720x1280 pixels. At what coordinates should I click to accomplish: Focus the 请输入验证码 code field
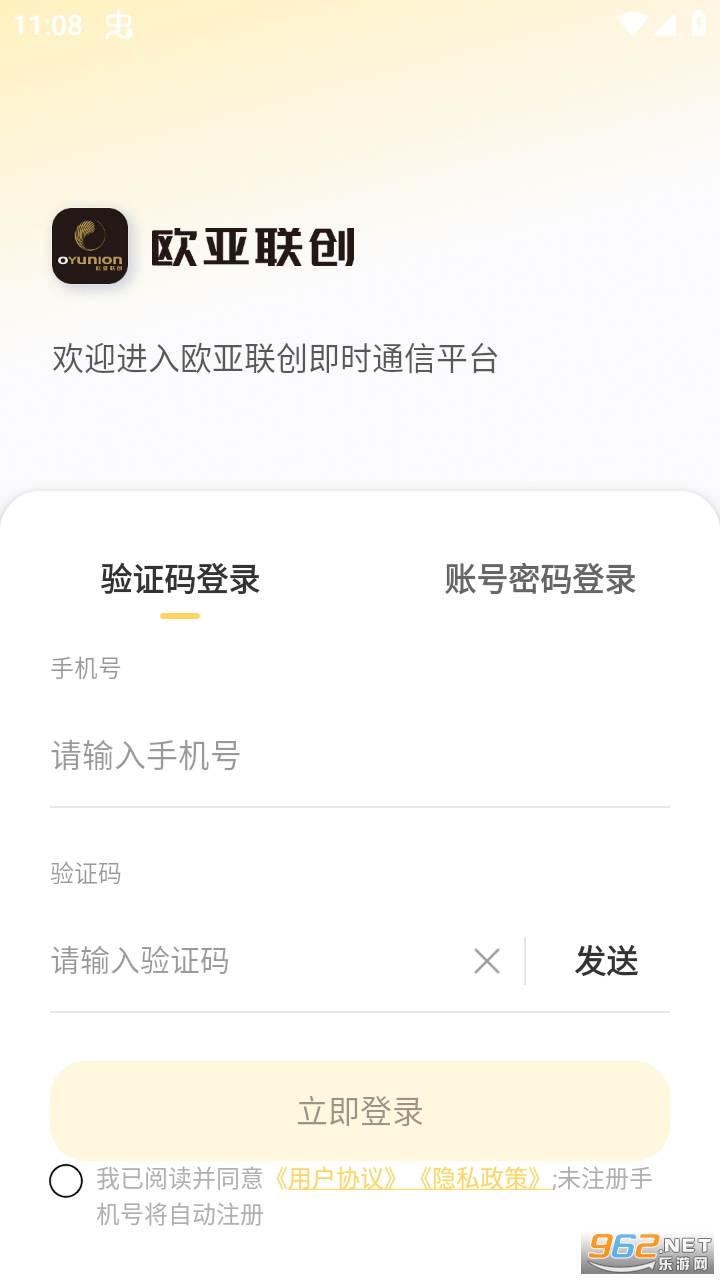pyautogui.click(x=250, y=962)
